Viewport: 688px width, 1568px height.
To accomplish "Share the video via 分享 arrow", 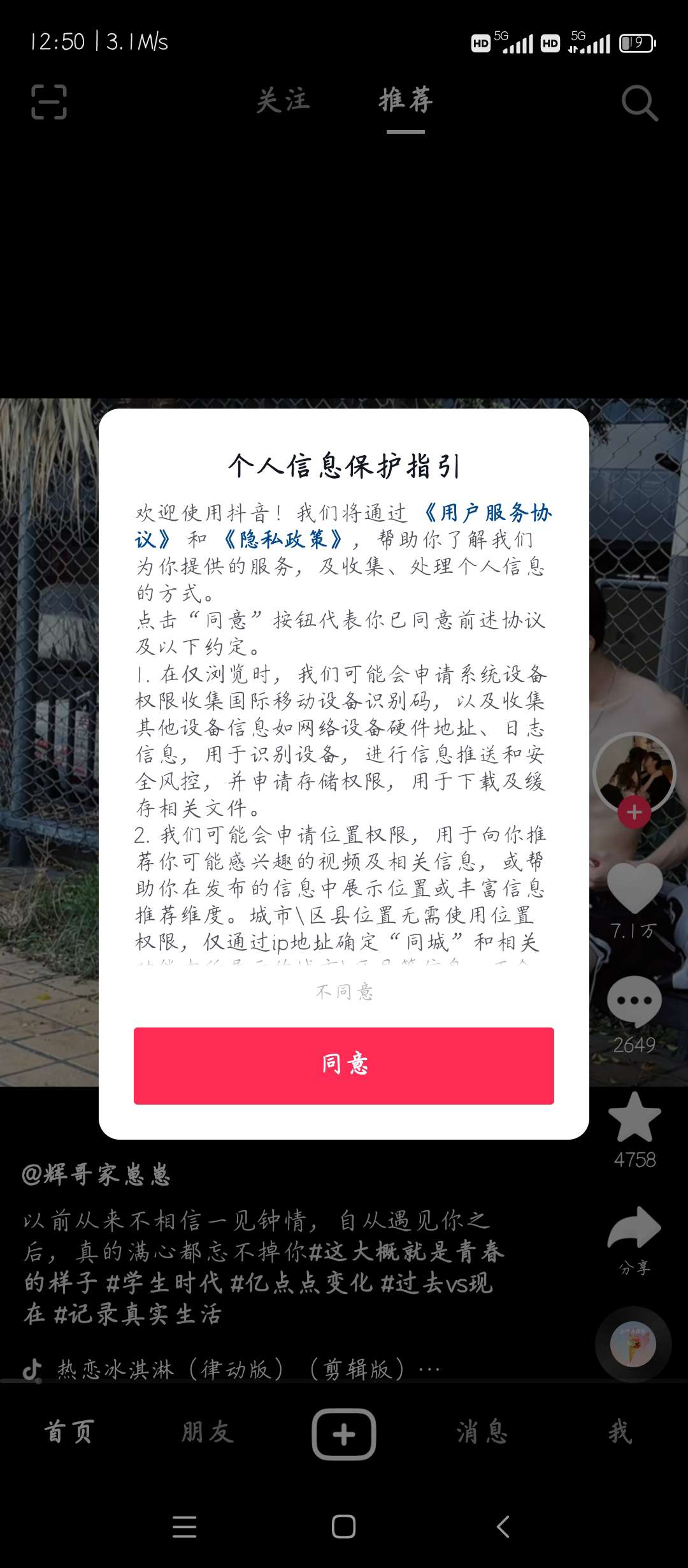I will click(x=634, y=1228).
